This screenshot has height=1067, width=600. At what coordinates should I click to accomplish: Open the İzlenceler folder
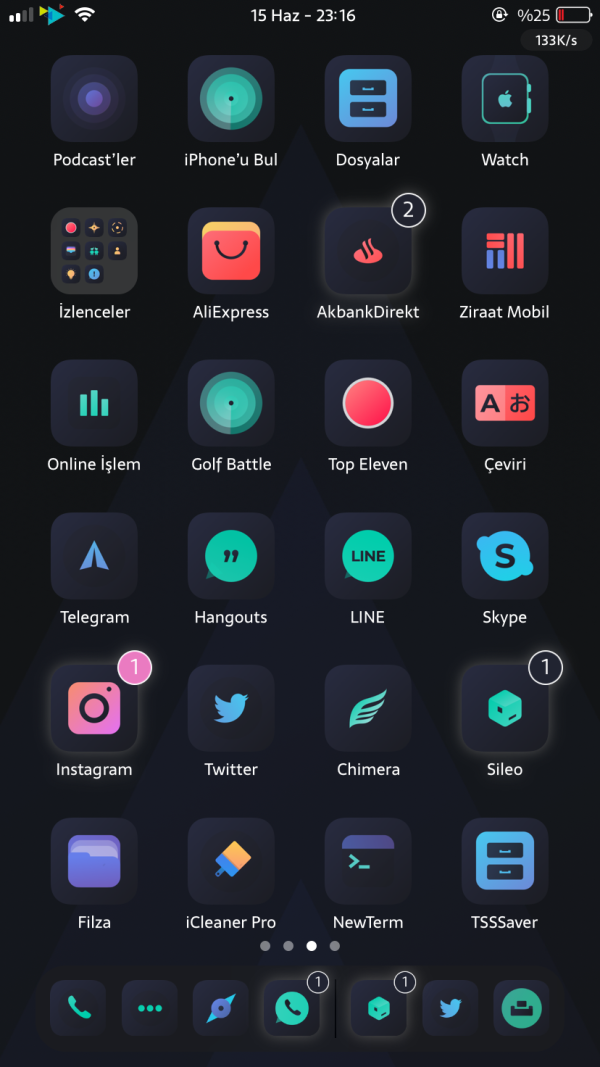coord(94,251)
